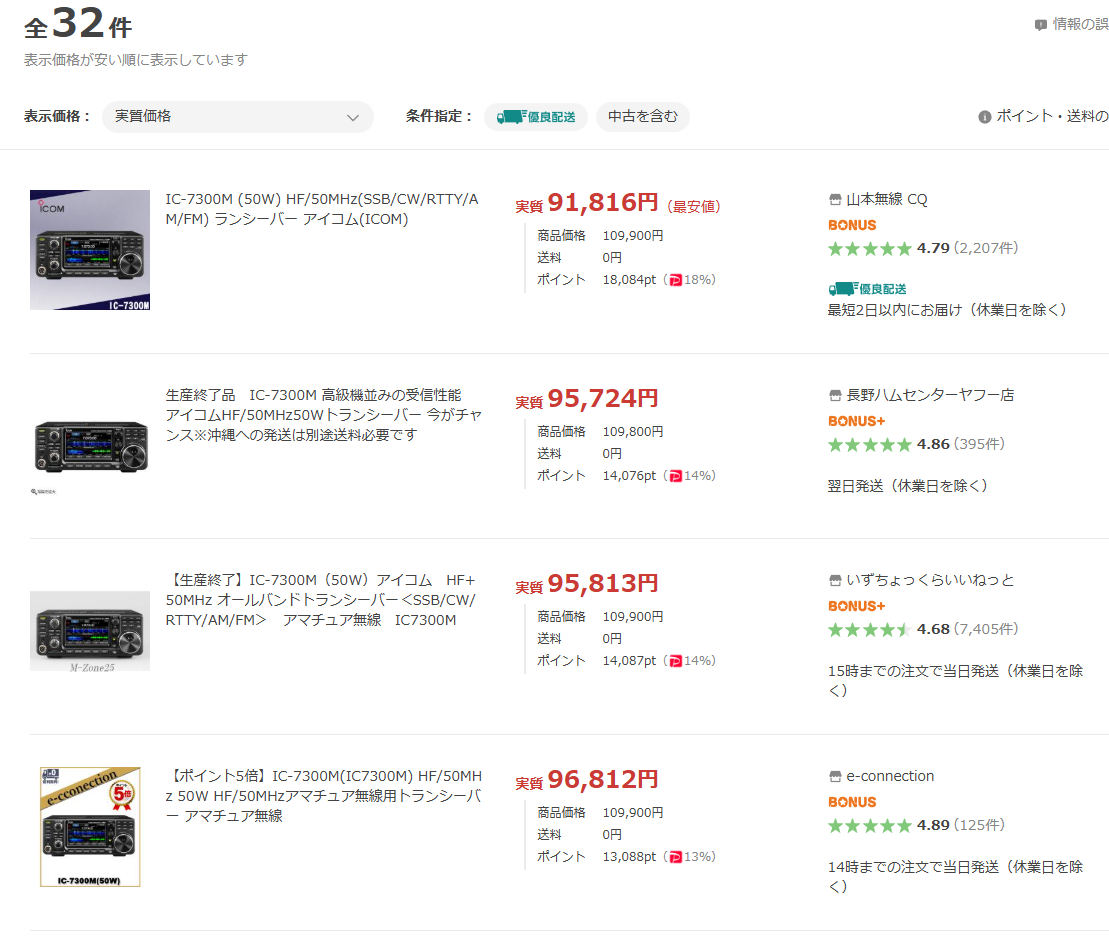This screenshot has height=941, width=1109.
Task: Toggle the 優良配送 filter chip
Action: (536, 117)
